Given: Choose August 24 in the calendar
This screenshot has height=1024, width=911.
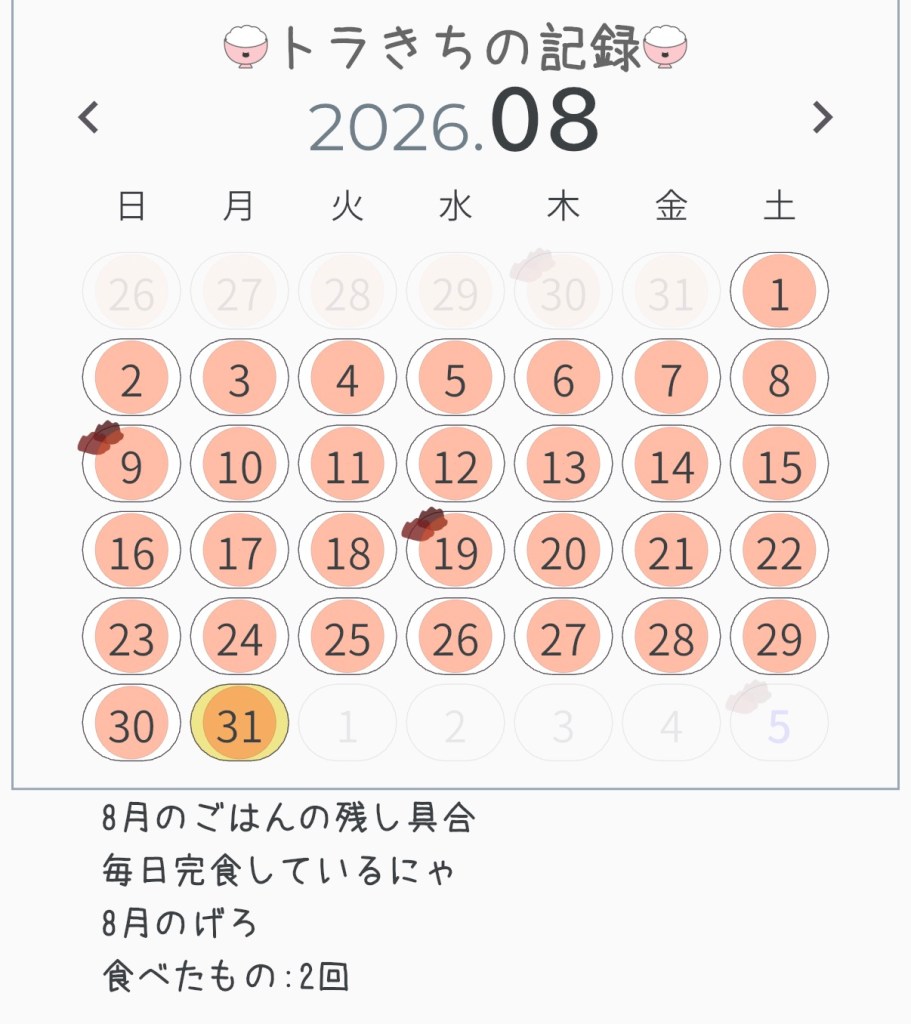Looking at the screenshot, I should point(239,637).
